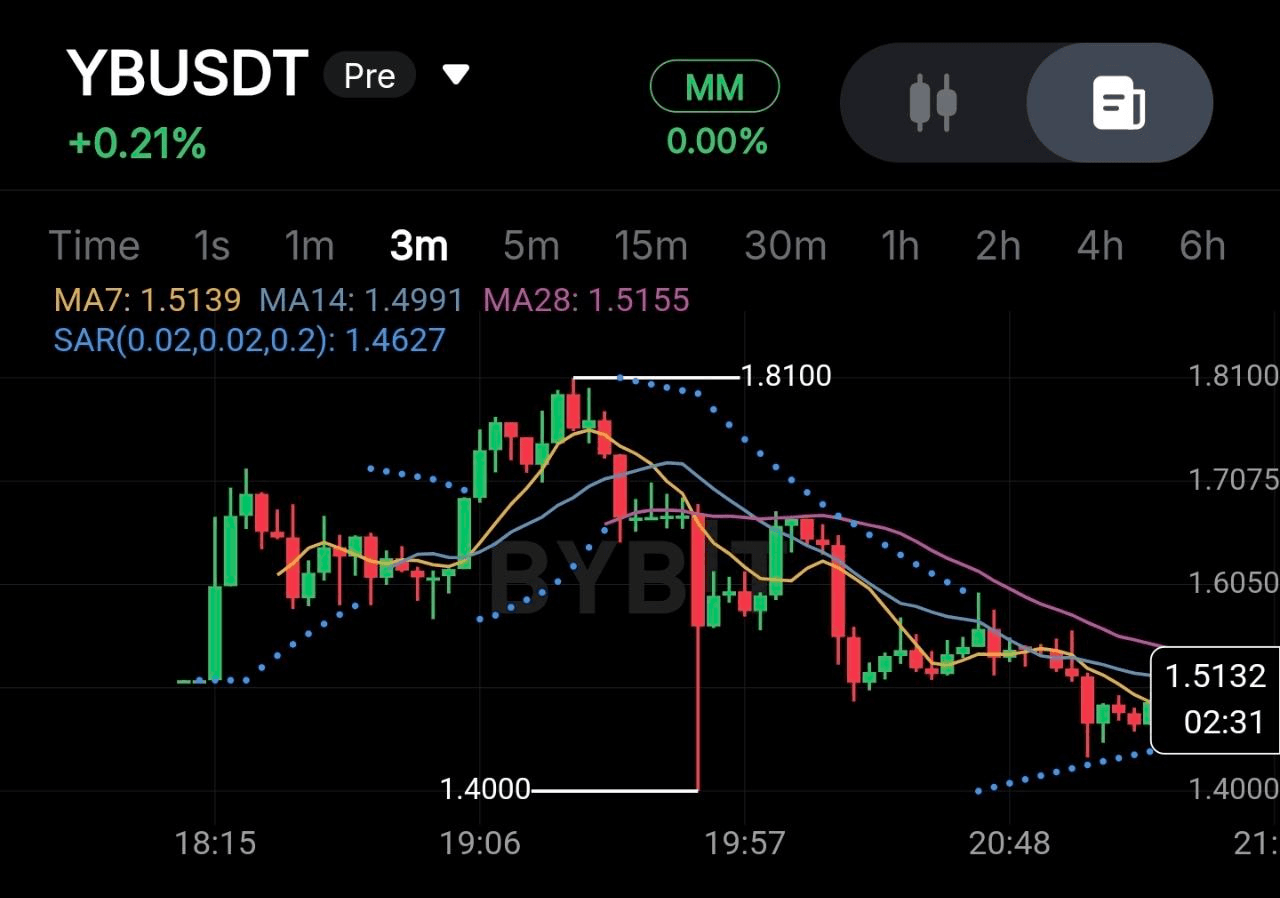The image size is (1280, 898).
Task: Select the 1s interval
Action: click(211, 246)
